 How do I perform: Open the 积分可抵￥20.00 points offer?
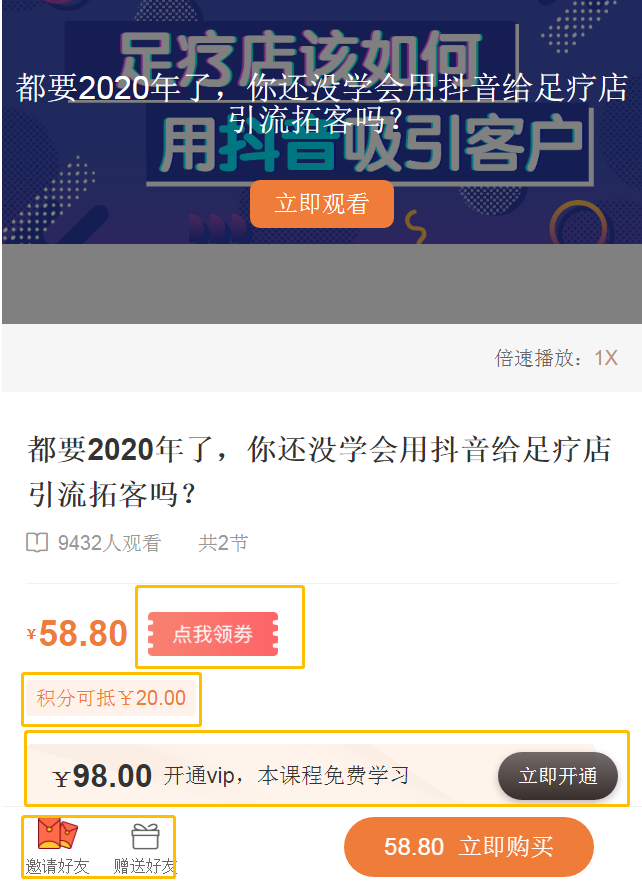point(111,698)
